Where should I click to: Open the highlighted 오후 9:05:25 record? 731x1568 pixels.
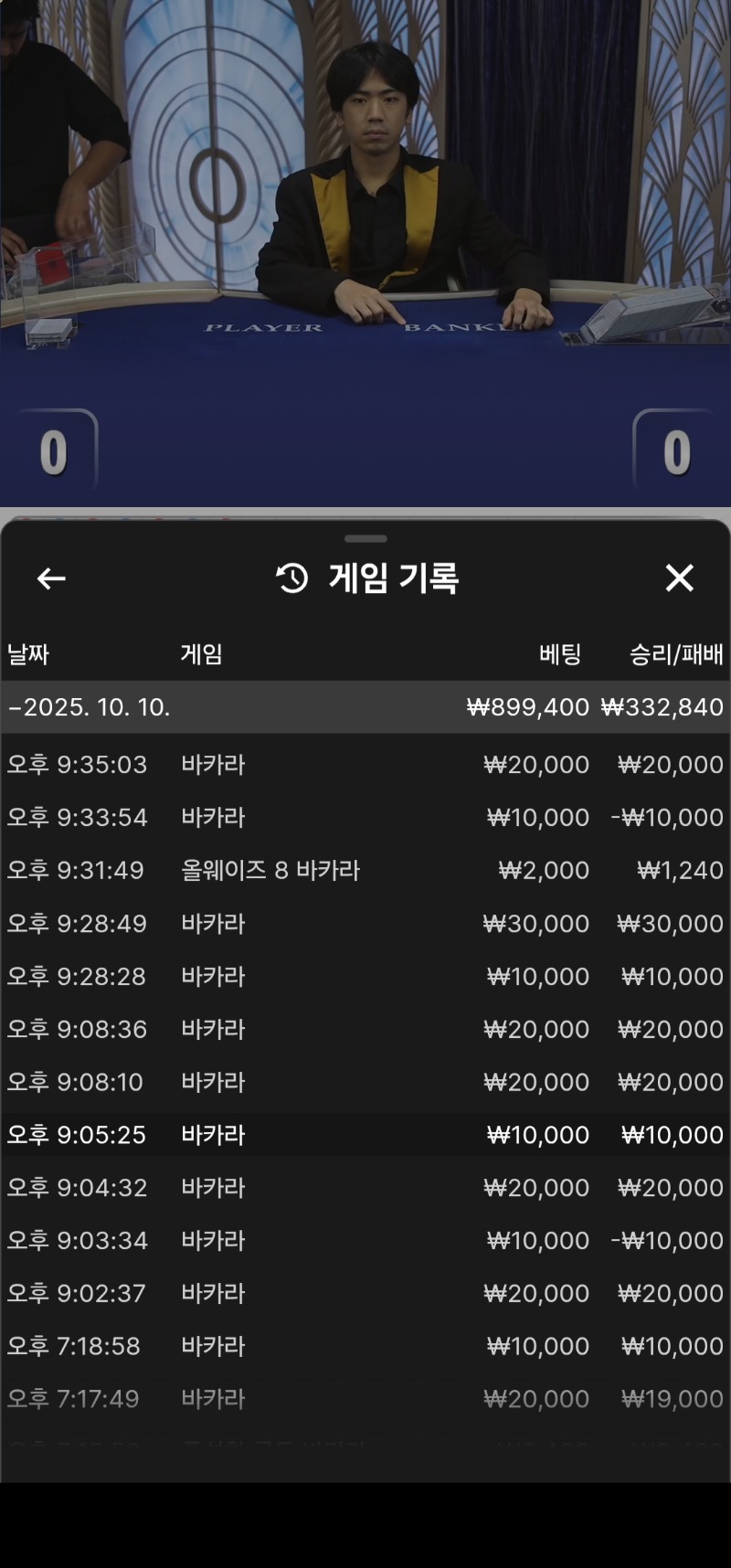click(x=365, y=1135)
